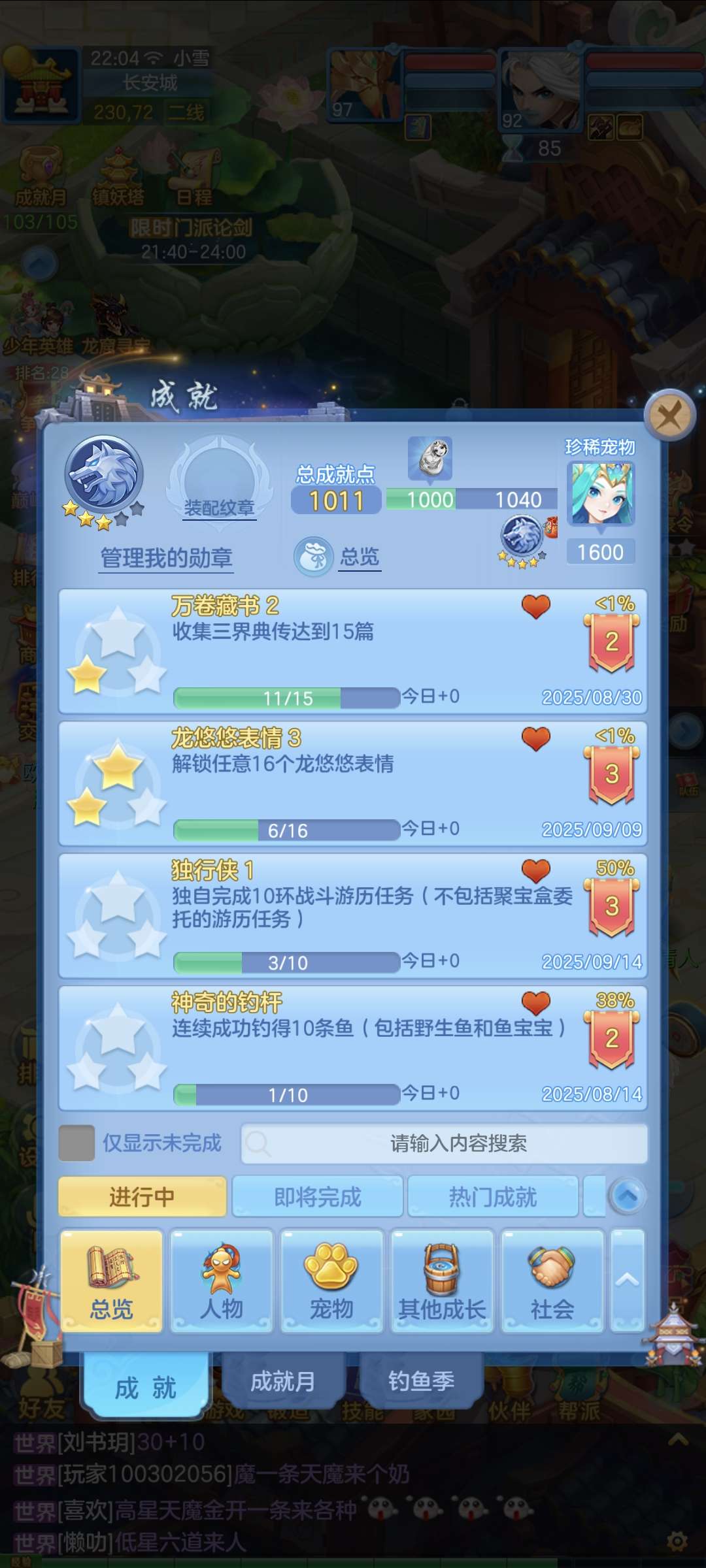Viewport: 706px width, 1568px height.
Task: Close the 成就 achievements dialog
Action: pyautogui.click(x=669, y=416)
